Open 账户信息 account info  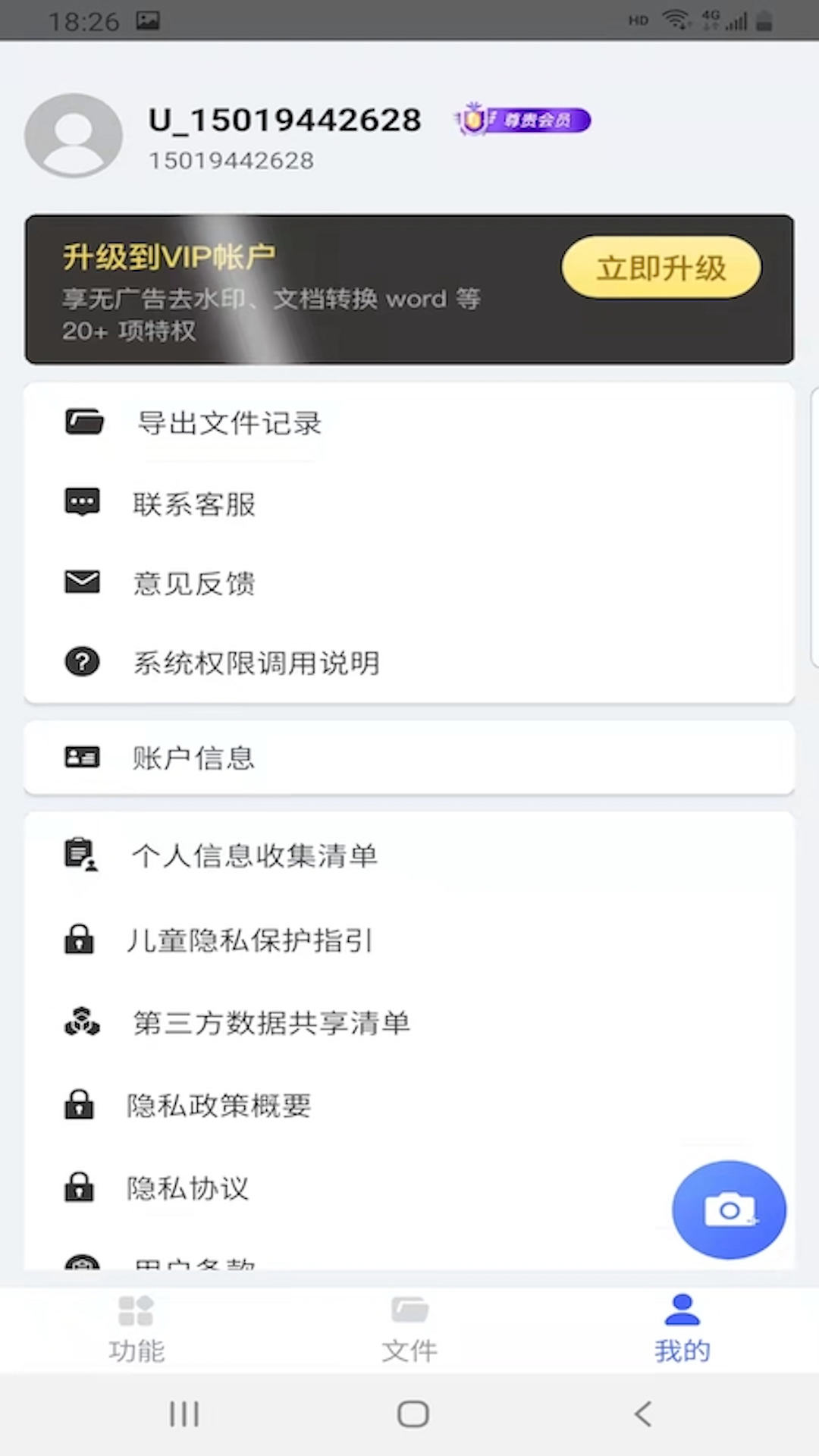click(194, 758)
